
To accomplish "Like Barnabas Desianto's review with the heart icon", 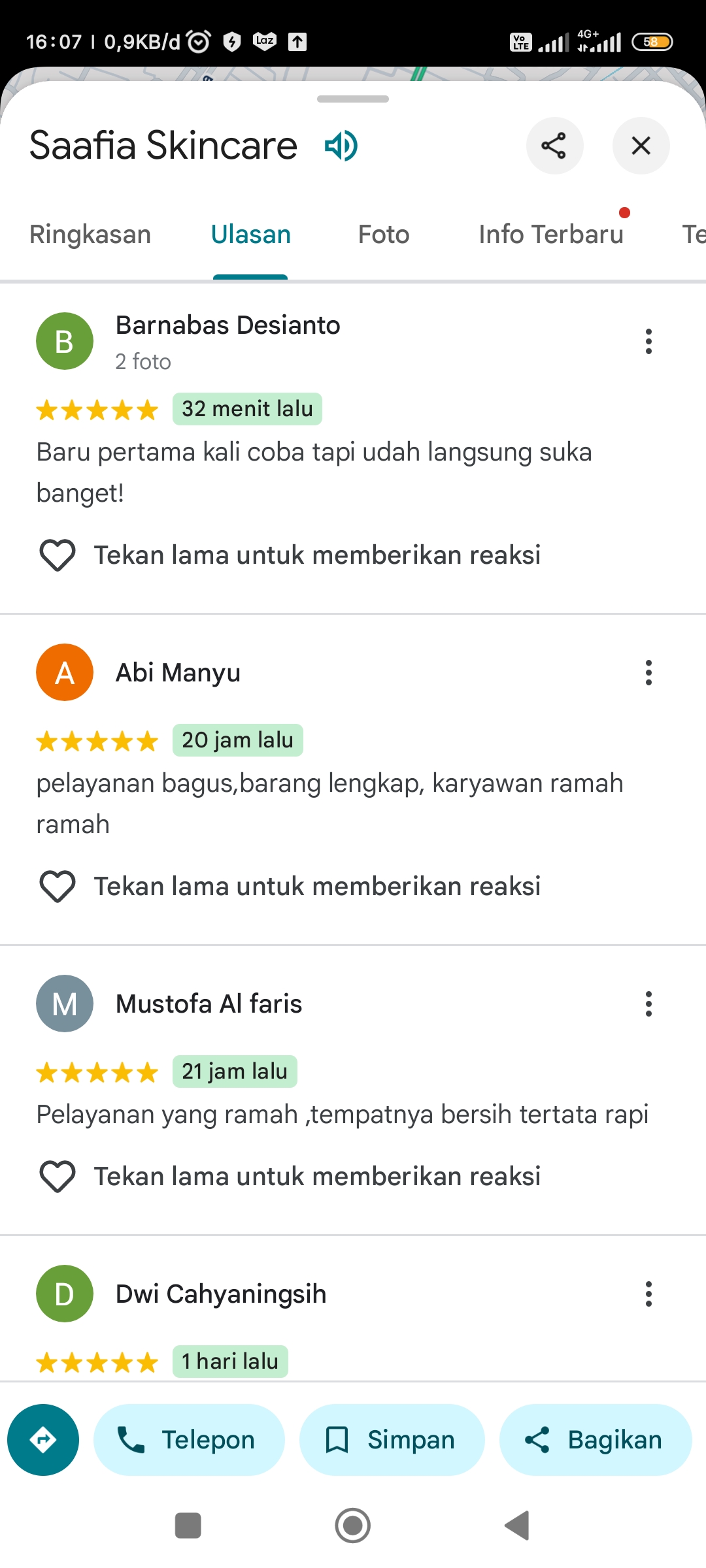I will click(58, 555).
